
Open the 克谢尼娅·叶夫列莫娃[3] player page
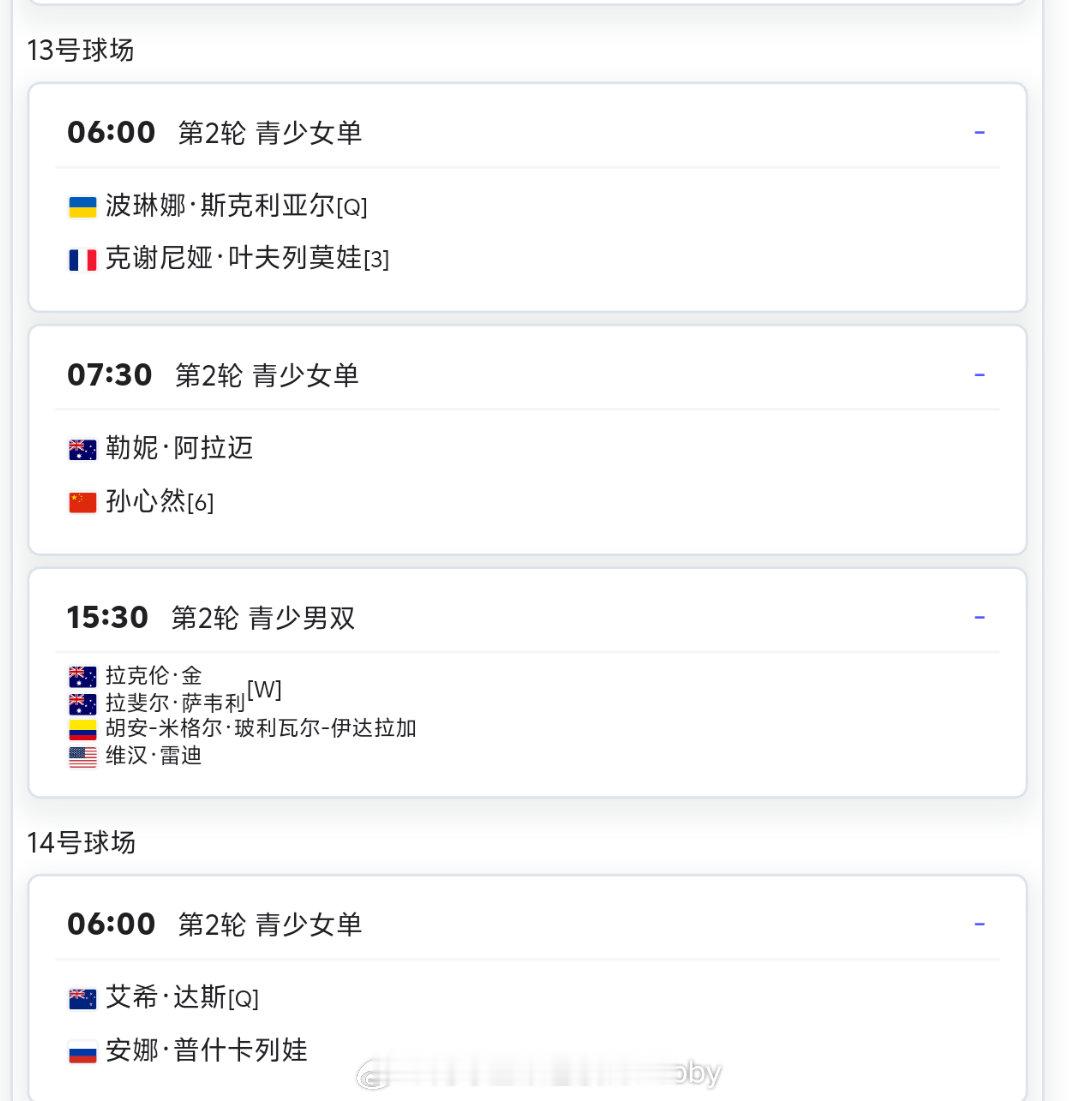pos(240,259)
